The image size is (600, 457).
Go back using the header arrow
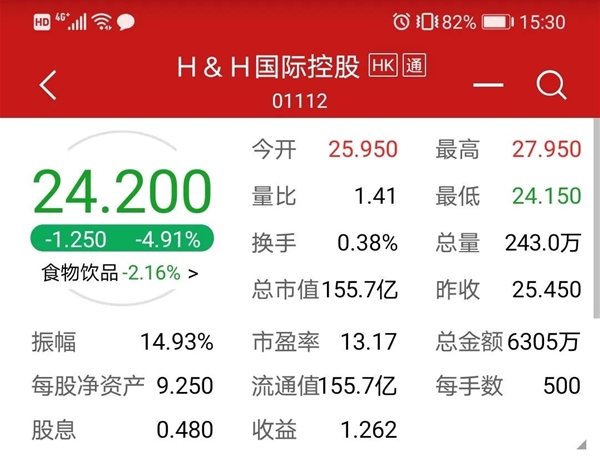(x=48, y=85)
